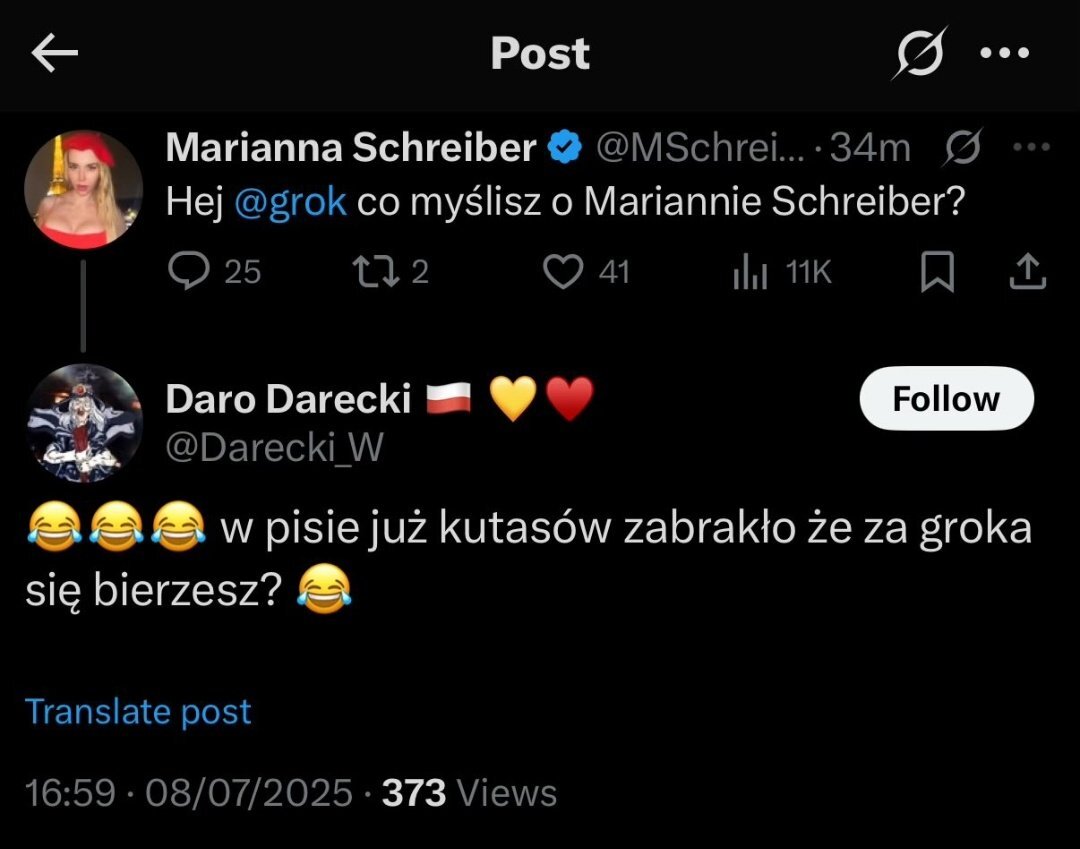Open the header overflow menu
Viewport: 1080px width, 849px height.
coord(1004,54)
